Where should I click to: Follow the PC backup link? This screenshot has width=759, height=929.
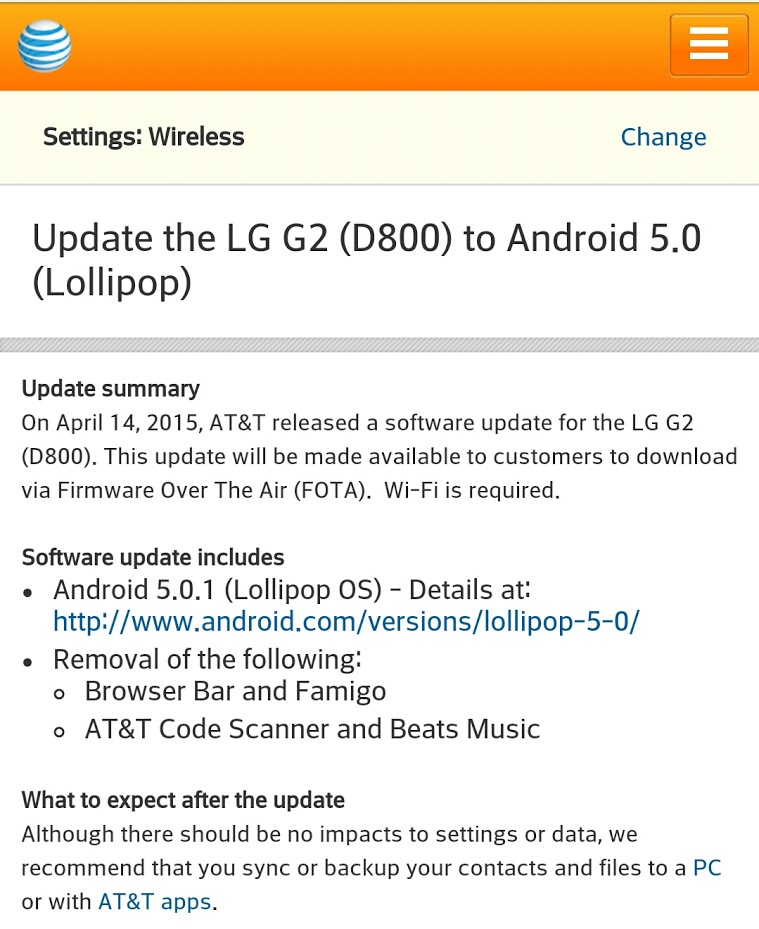(x=706, y=867)
